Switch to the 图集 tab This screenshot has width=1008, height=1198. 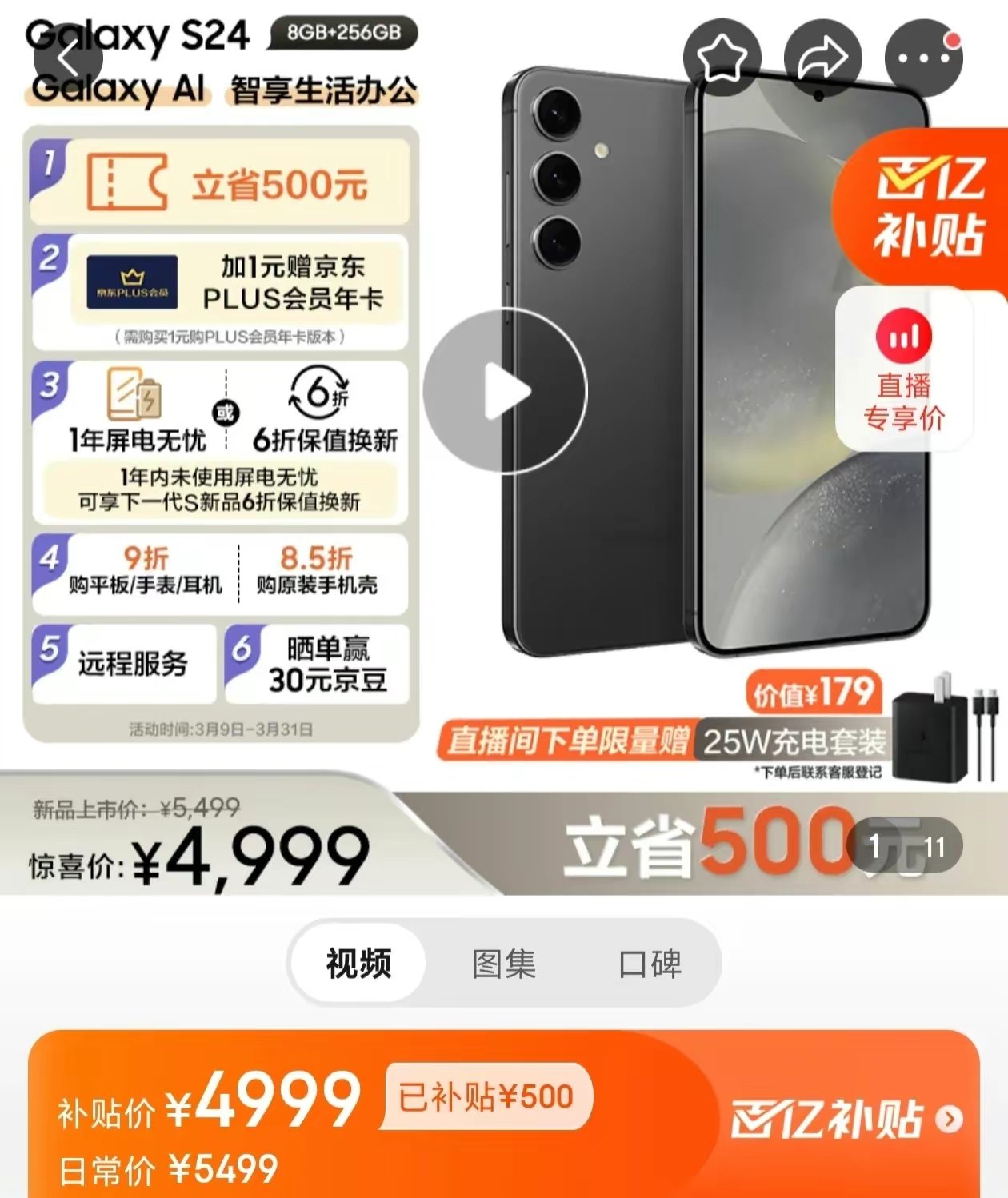503,963
